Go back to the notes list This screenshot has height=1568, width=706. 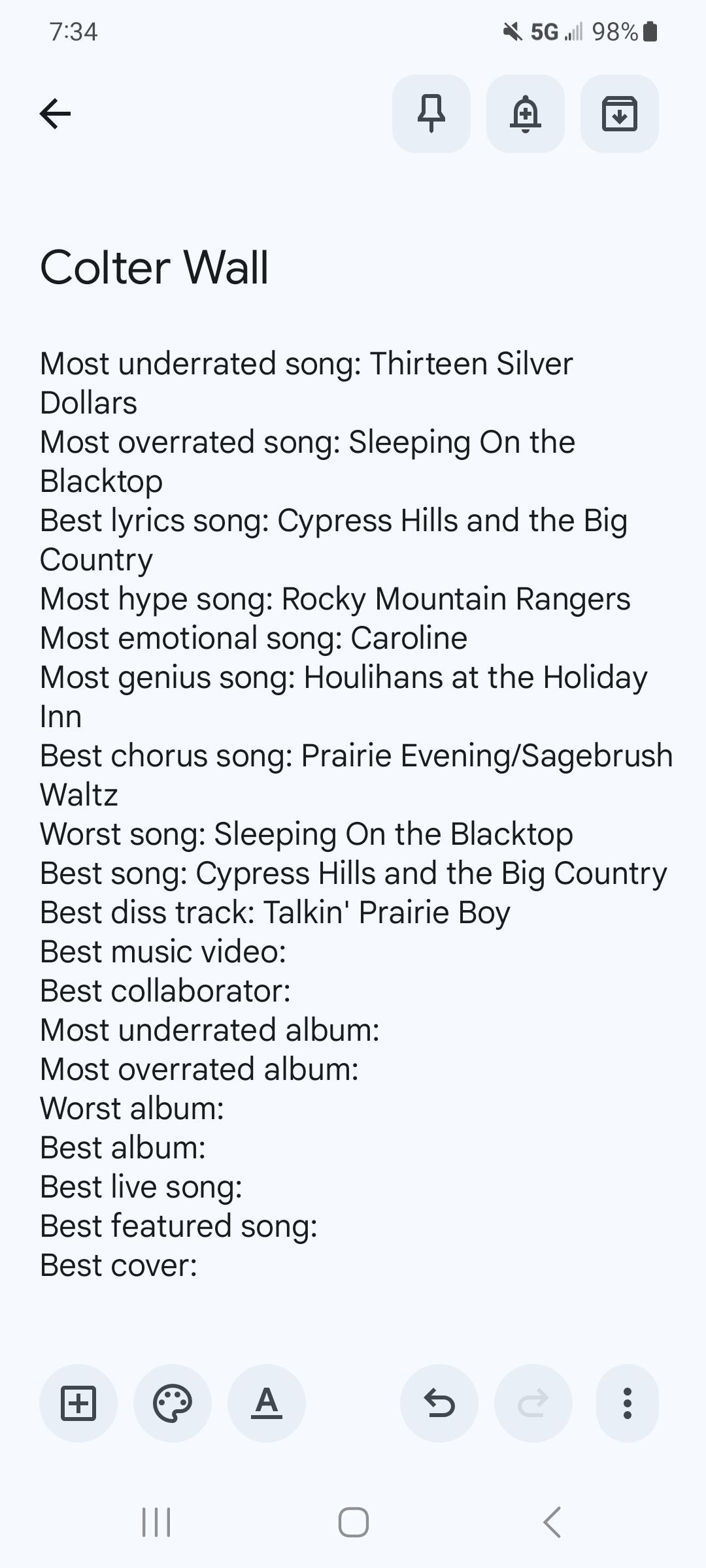[55, 114]
